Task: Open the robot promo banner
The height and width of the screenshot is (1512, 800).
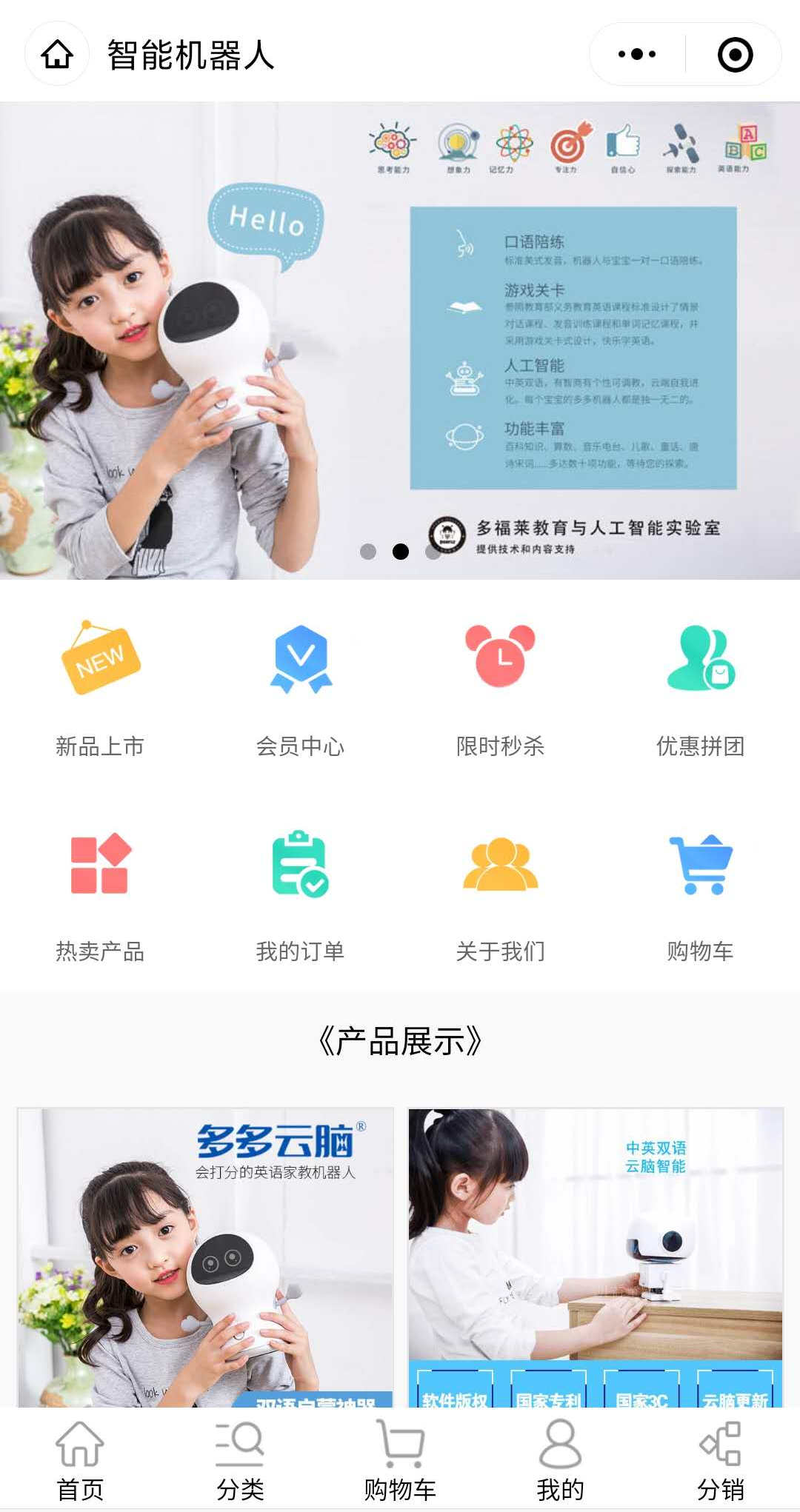Action: (x=400, y=341)
